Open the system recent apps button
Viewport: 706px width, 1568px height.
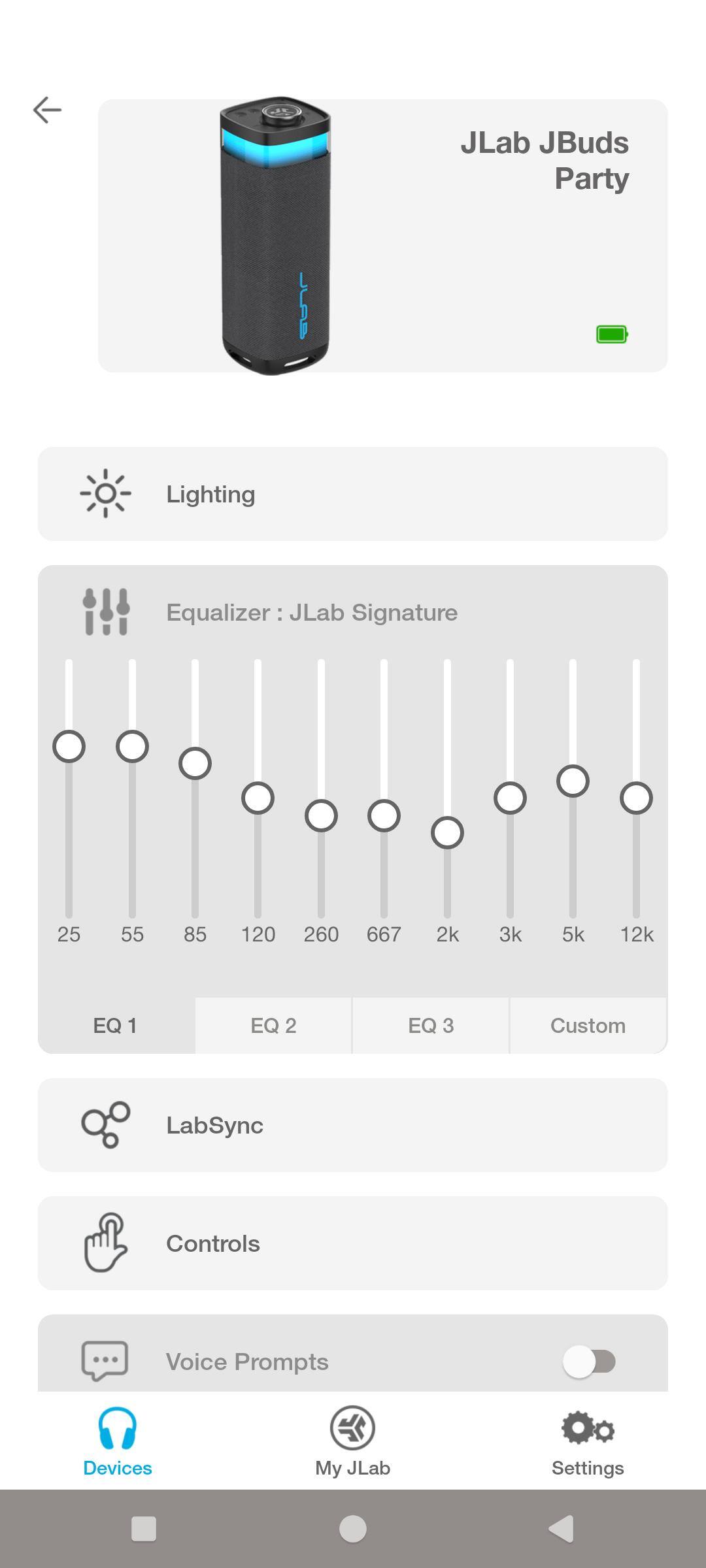(x=144, y=1529)
